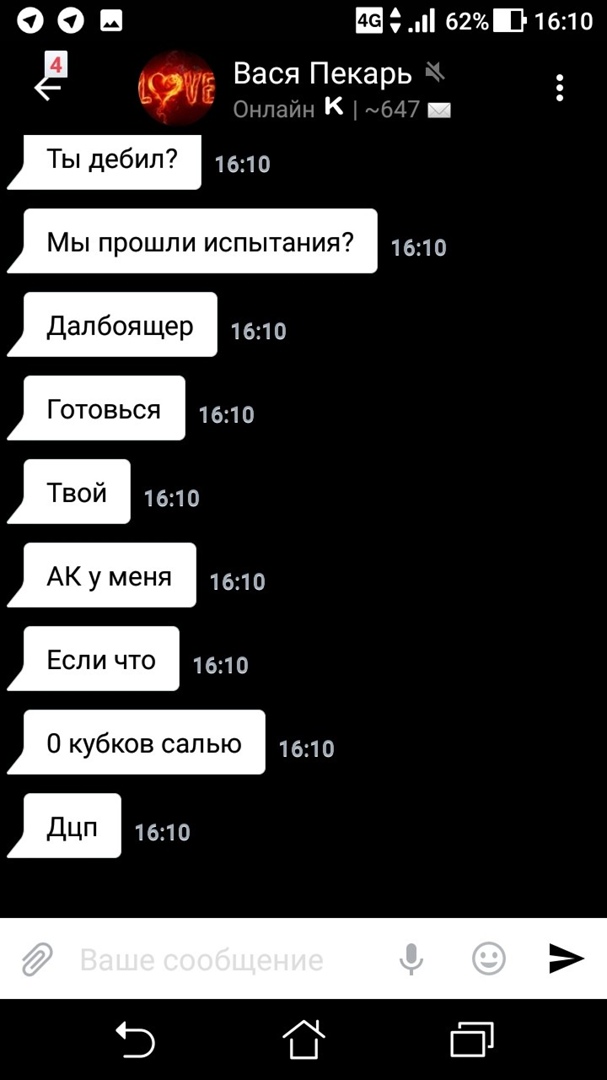Tap the system home button

point(304,1040)
